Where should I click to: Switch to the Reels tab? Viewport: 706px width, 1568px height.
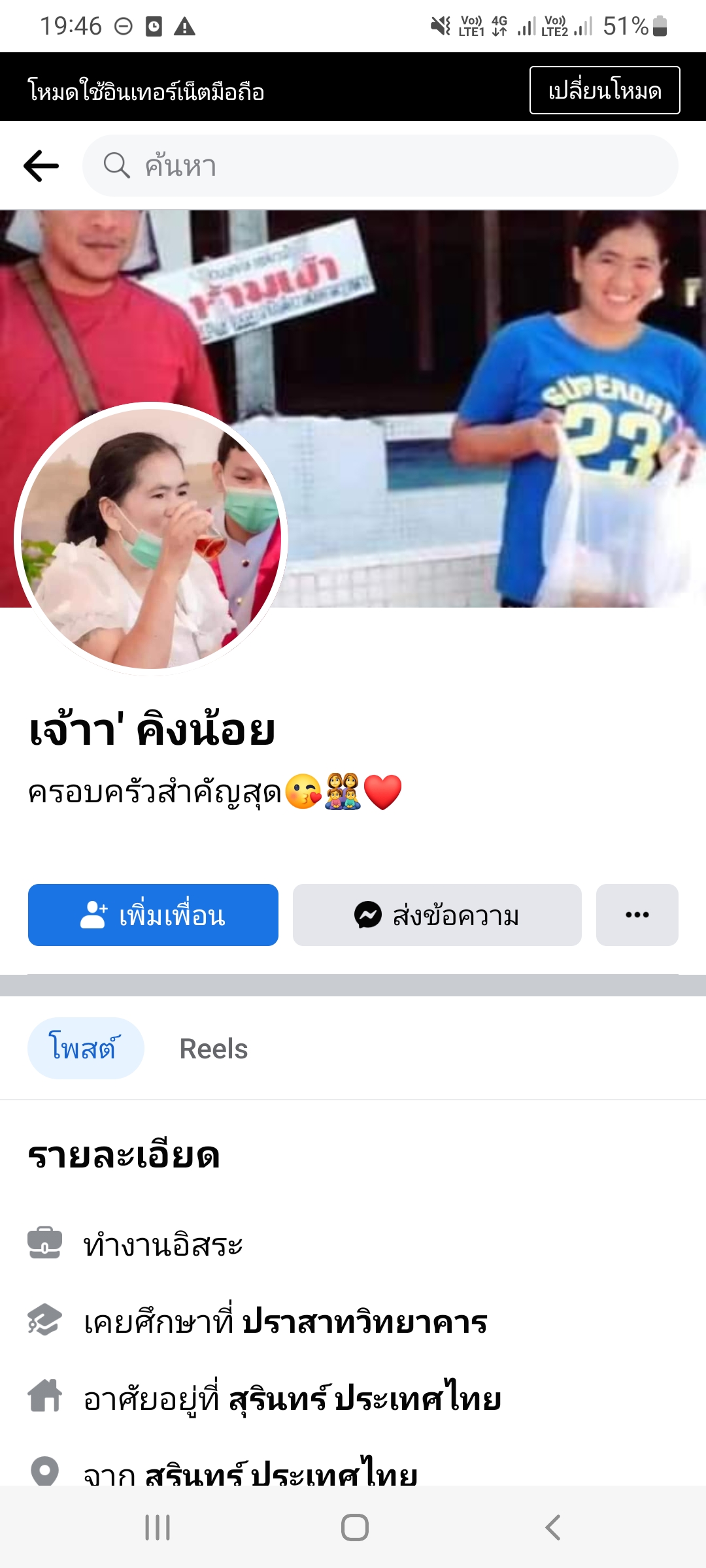click(214, 1049)
